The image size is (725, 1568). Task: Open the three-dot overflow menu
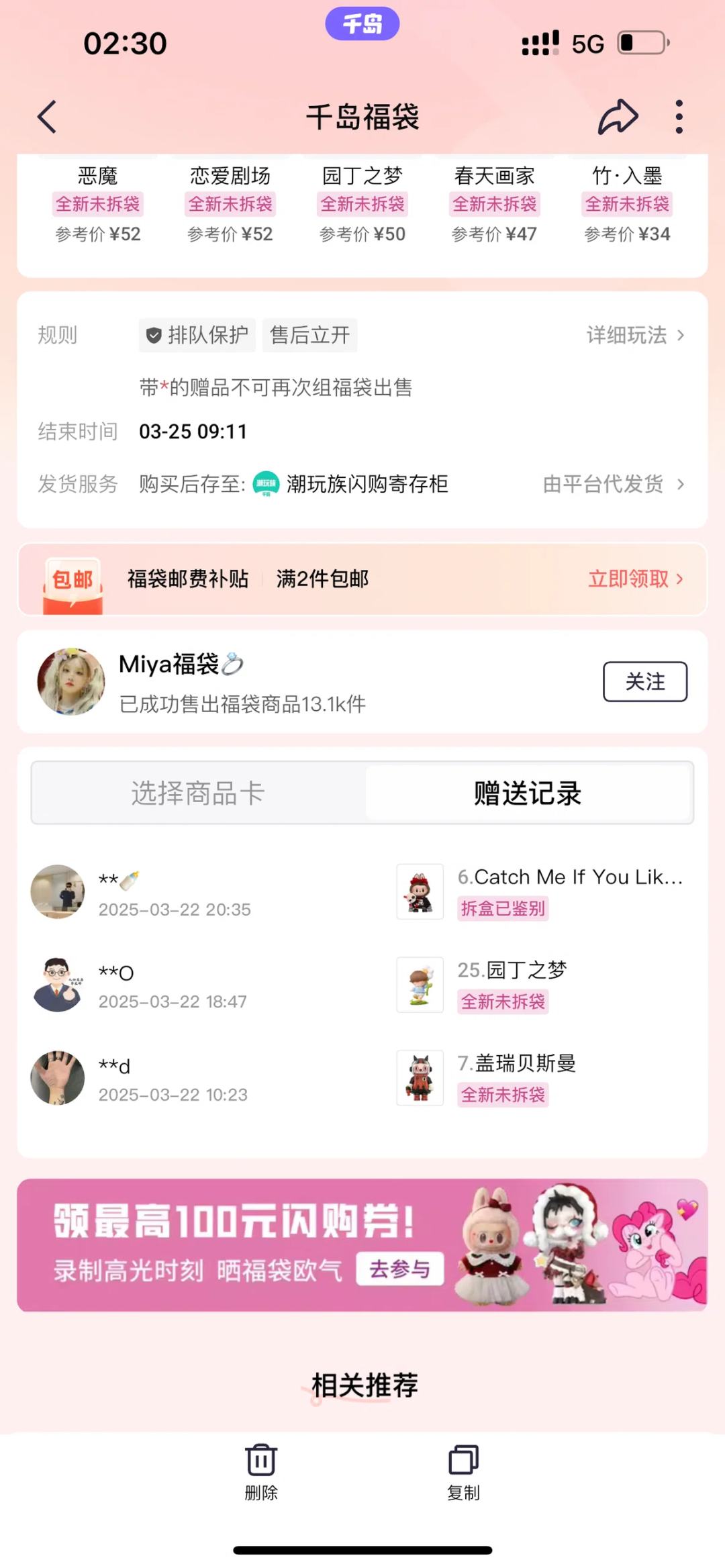click(x=679, y=117)
